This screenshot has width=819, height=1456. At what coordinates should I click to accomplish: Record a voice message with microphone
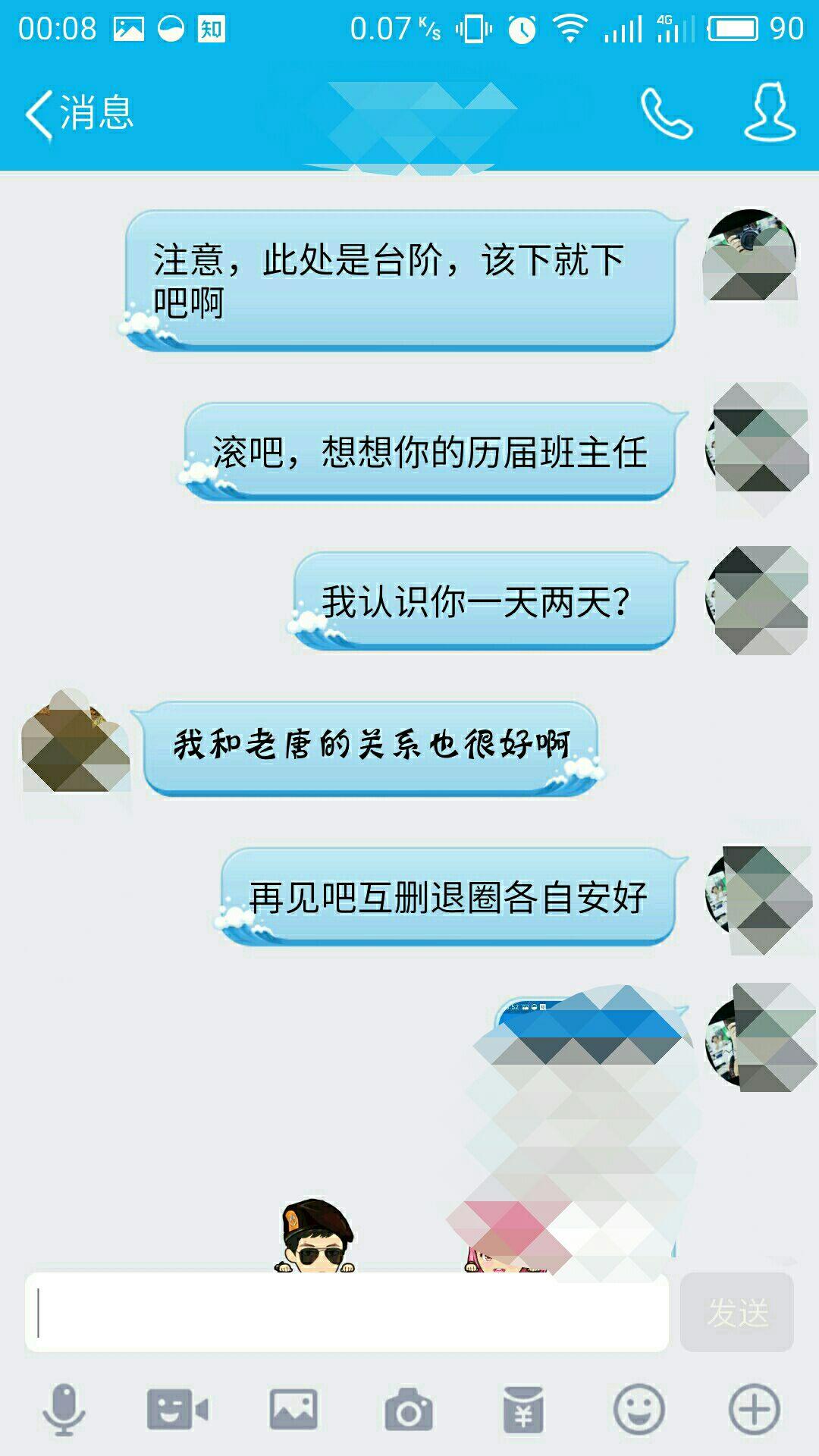64,1410
